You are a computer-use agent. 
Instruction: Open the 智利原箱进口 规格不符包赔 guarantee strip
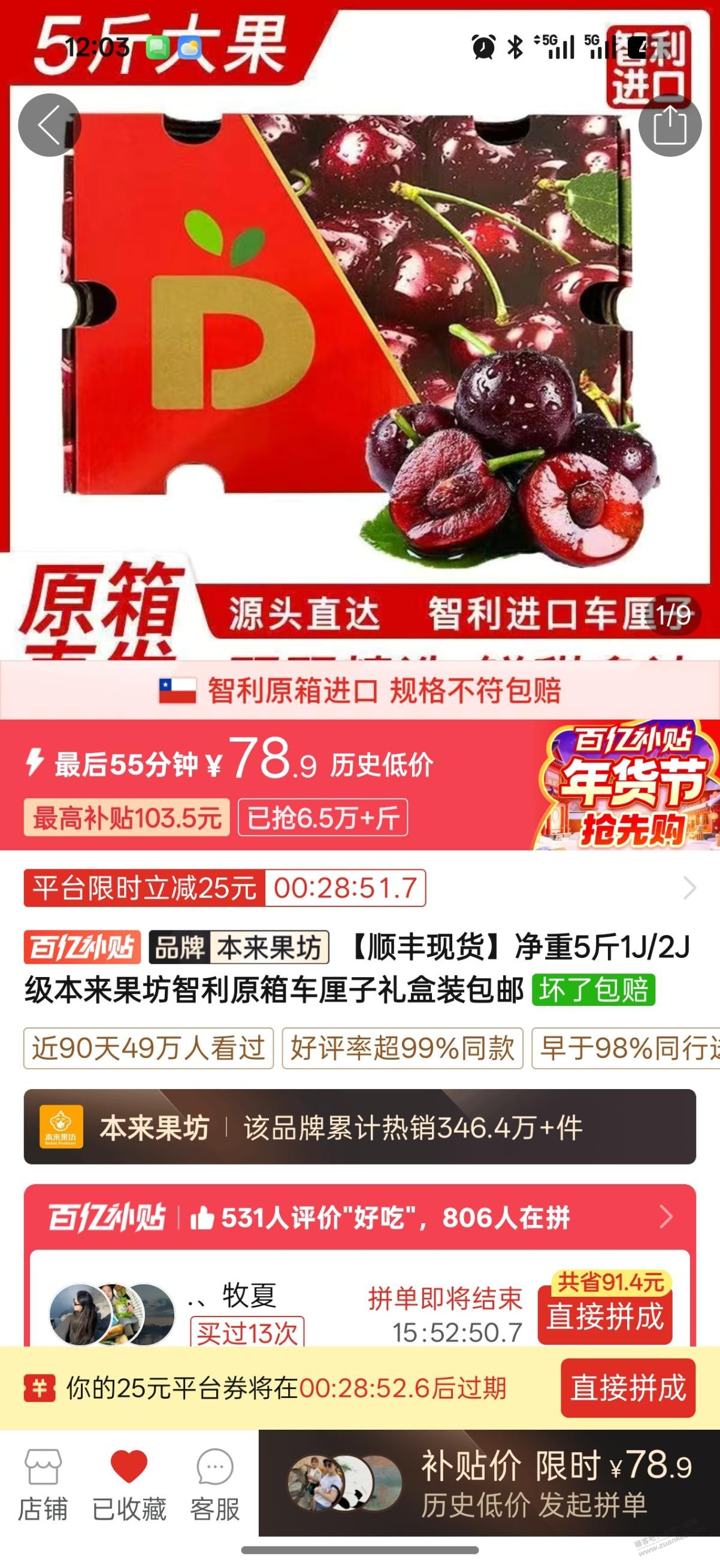click(359, 691)
